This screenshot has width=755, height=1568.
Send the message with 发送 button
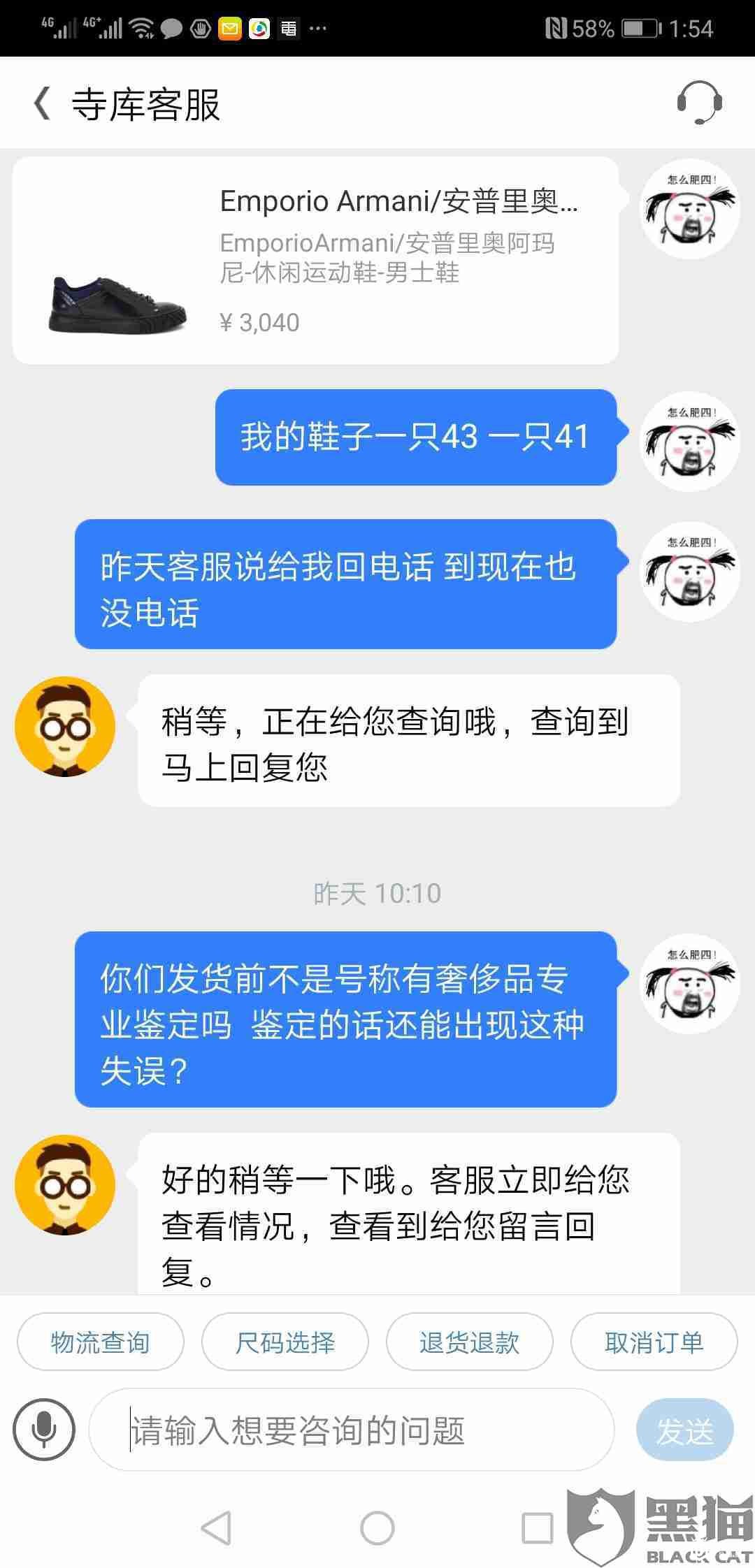click(684, 1430)
